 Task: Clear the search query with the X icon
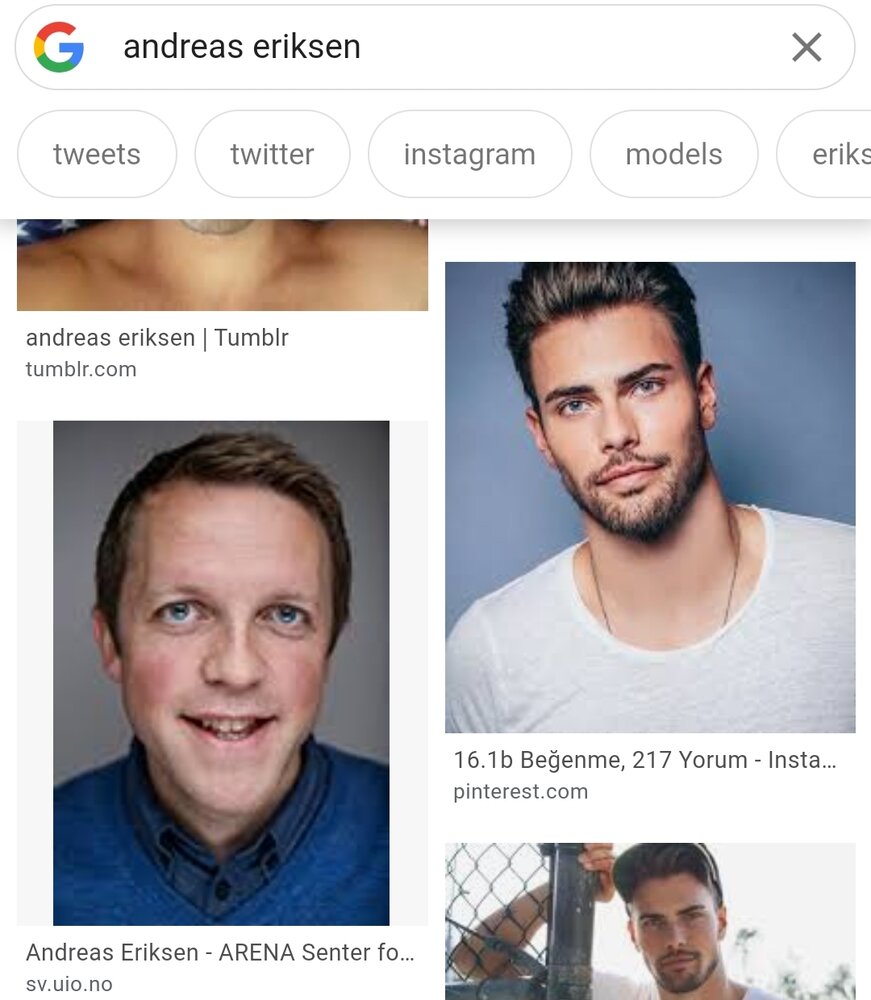click(x=806, y=47)
